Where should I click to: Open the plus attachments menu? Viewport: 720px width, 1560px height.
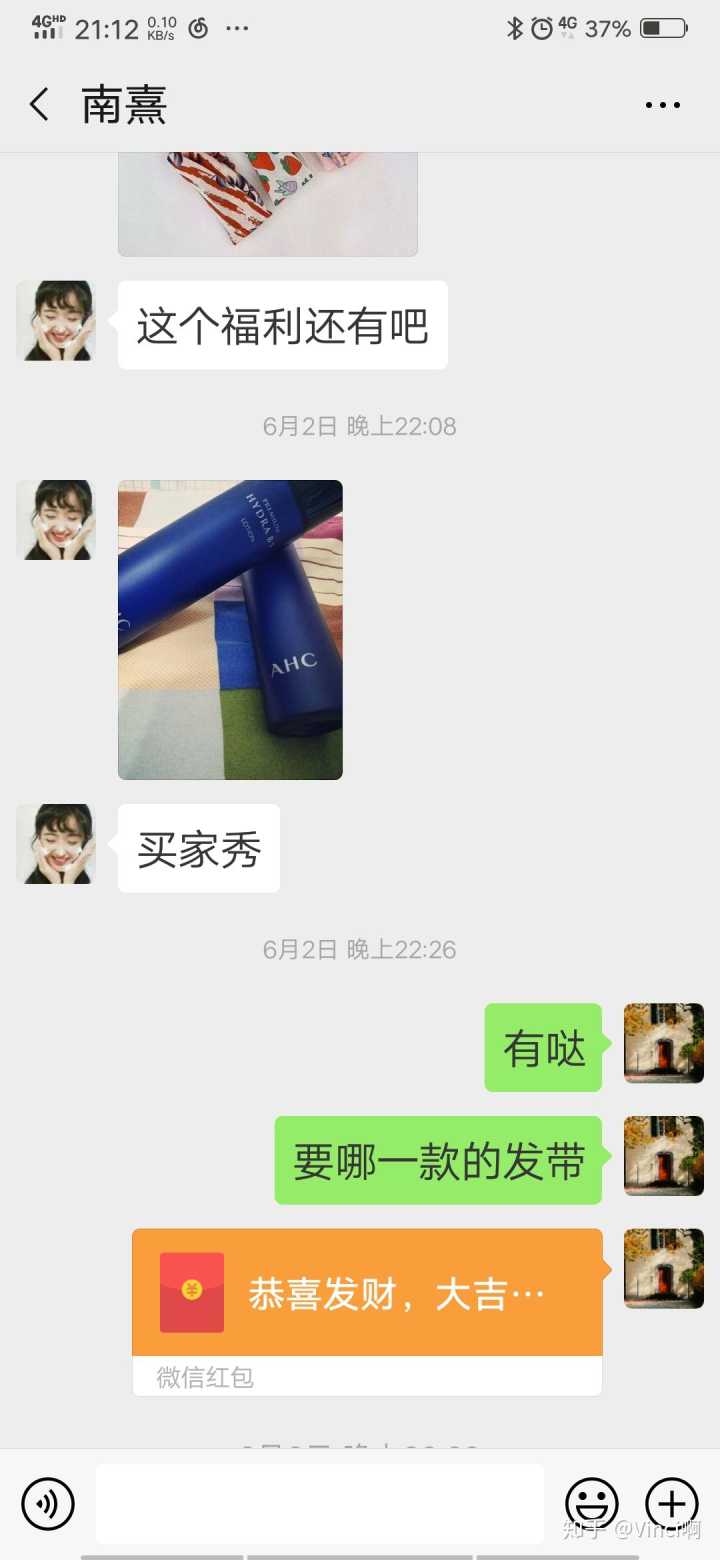671,1503
